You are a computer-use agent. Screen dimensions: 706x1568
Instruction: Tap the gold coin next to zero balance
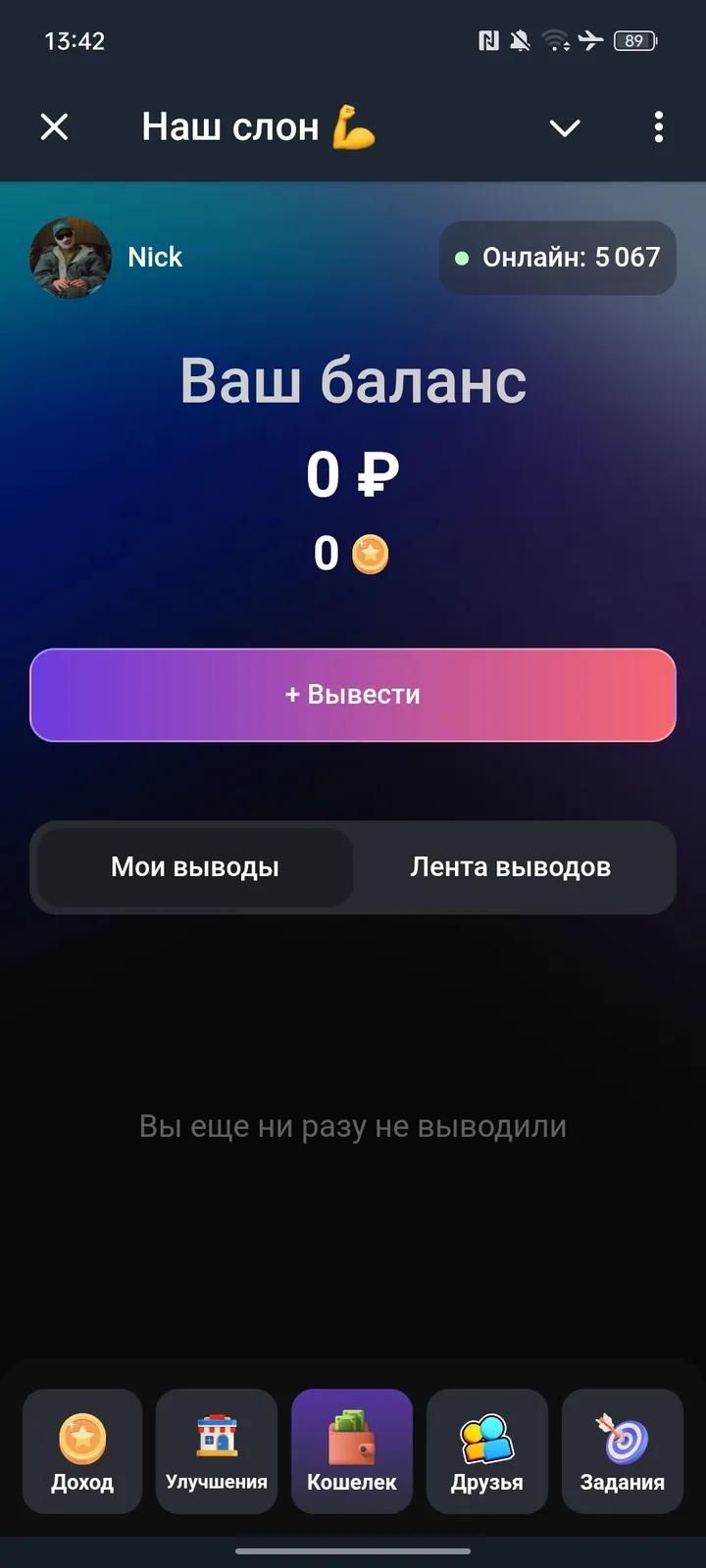pos(368,554)
